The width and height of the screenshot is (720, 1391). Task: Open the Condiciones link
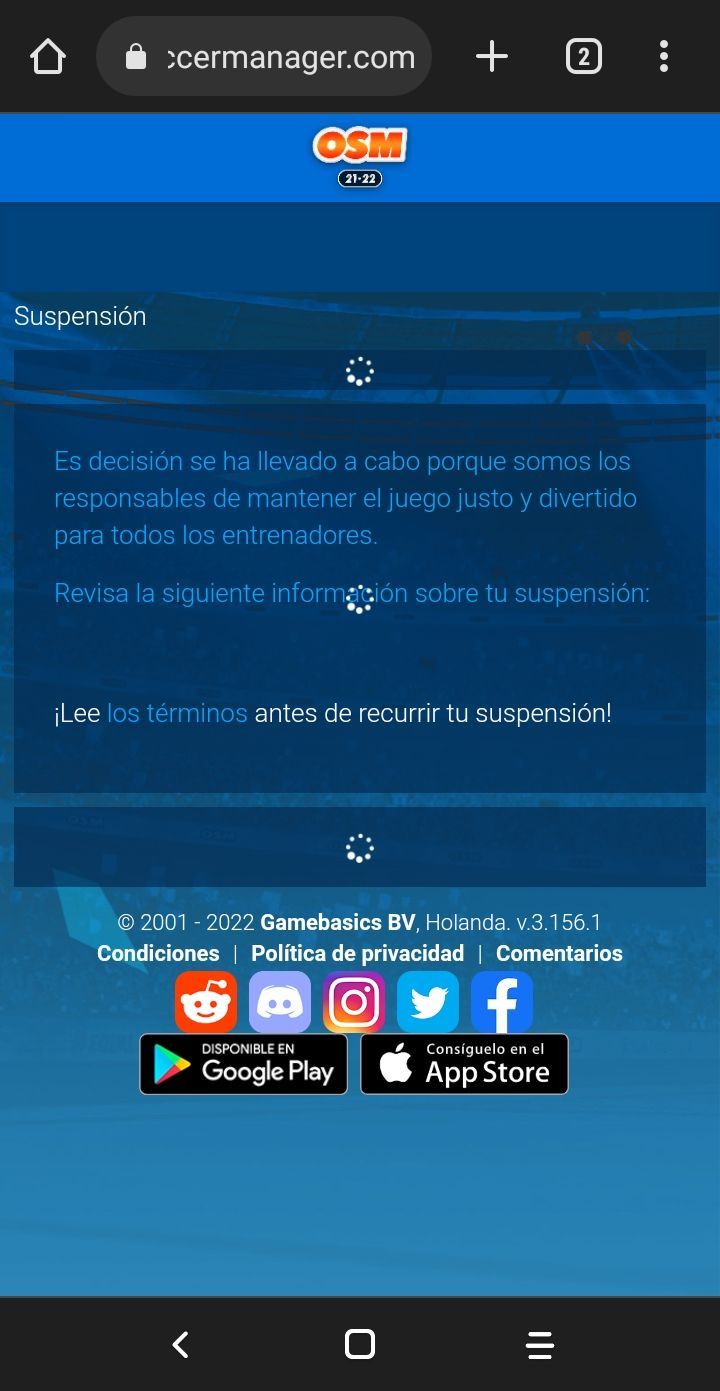pos(158,953)
